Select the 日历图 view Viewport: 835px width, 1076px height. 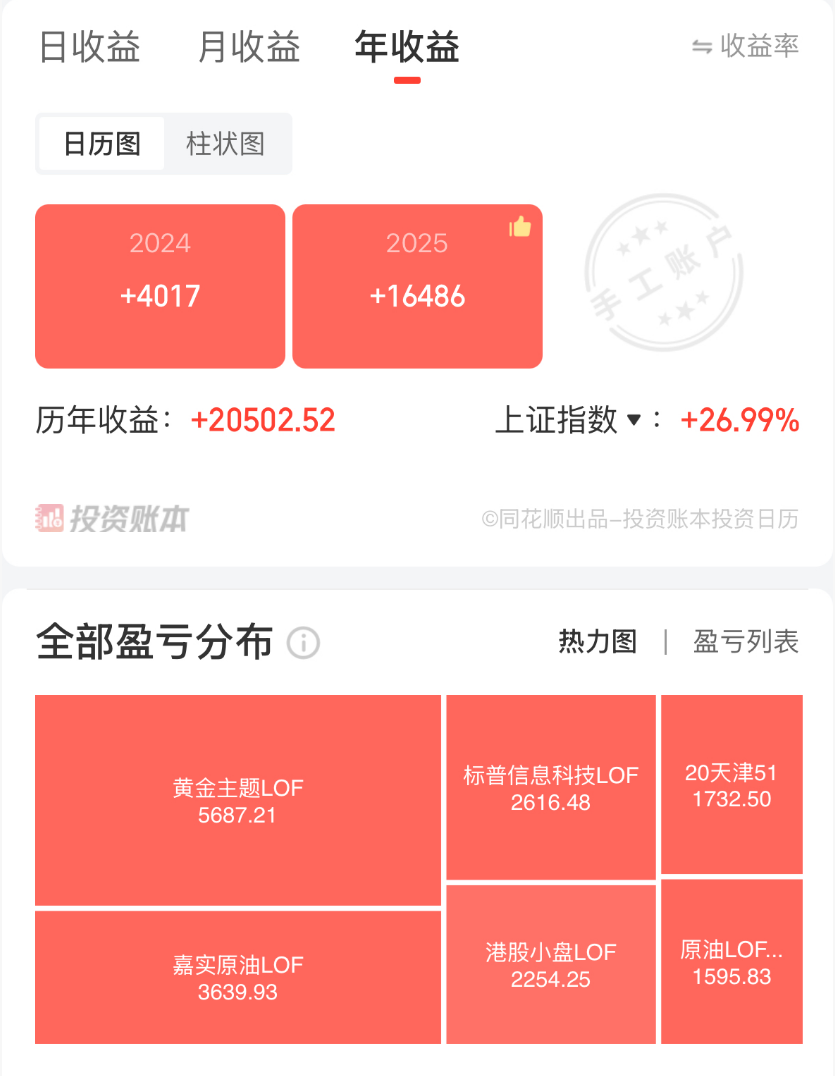(x=101, y=144)
